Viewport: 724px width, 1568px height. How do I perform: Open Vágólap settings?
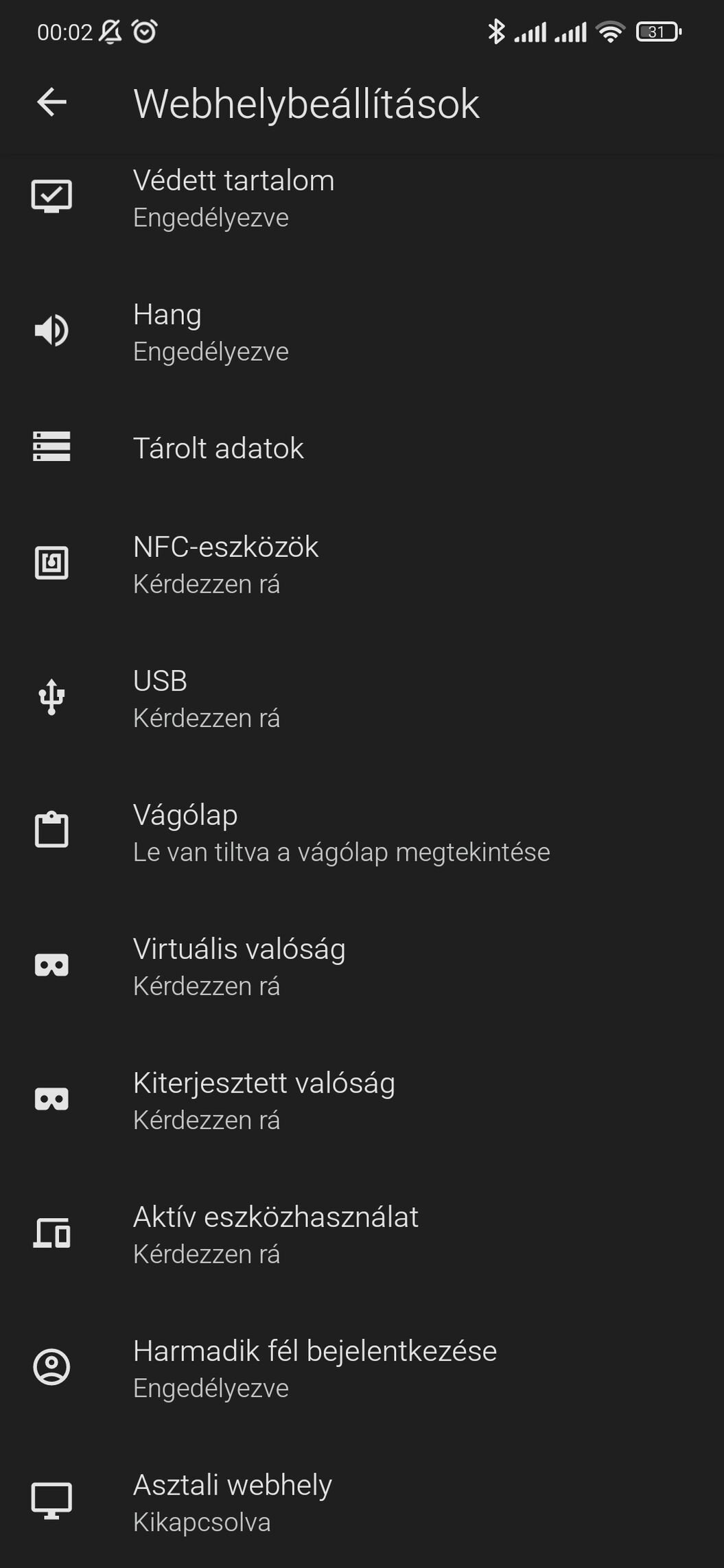click(362, 833)
